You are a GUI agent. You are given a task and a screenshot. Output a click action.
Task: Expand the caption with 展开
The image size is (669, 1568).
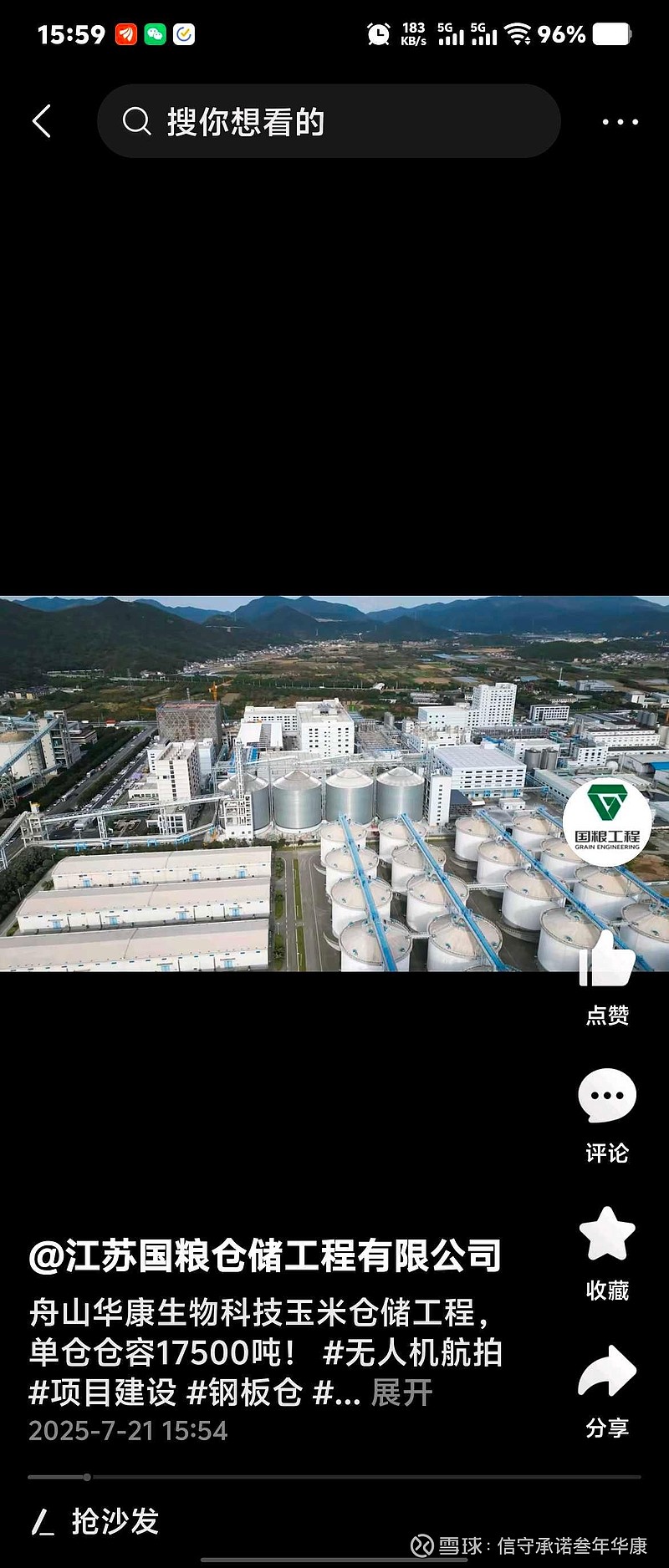click(x=402, y=1392)
